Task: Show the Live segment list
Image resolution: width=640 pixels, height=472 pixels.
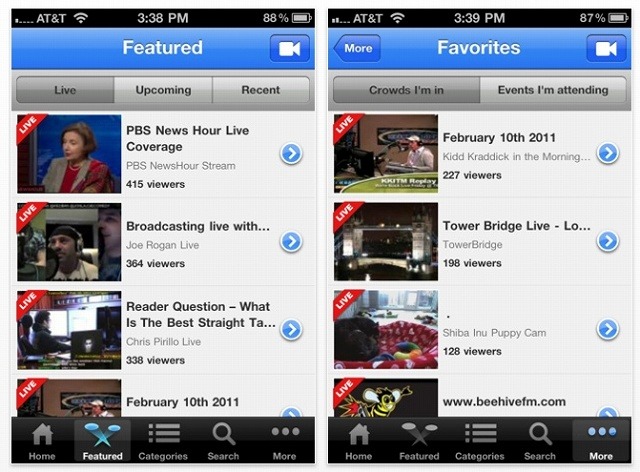Action: click(65, 90)
